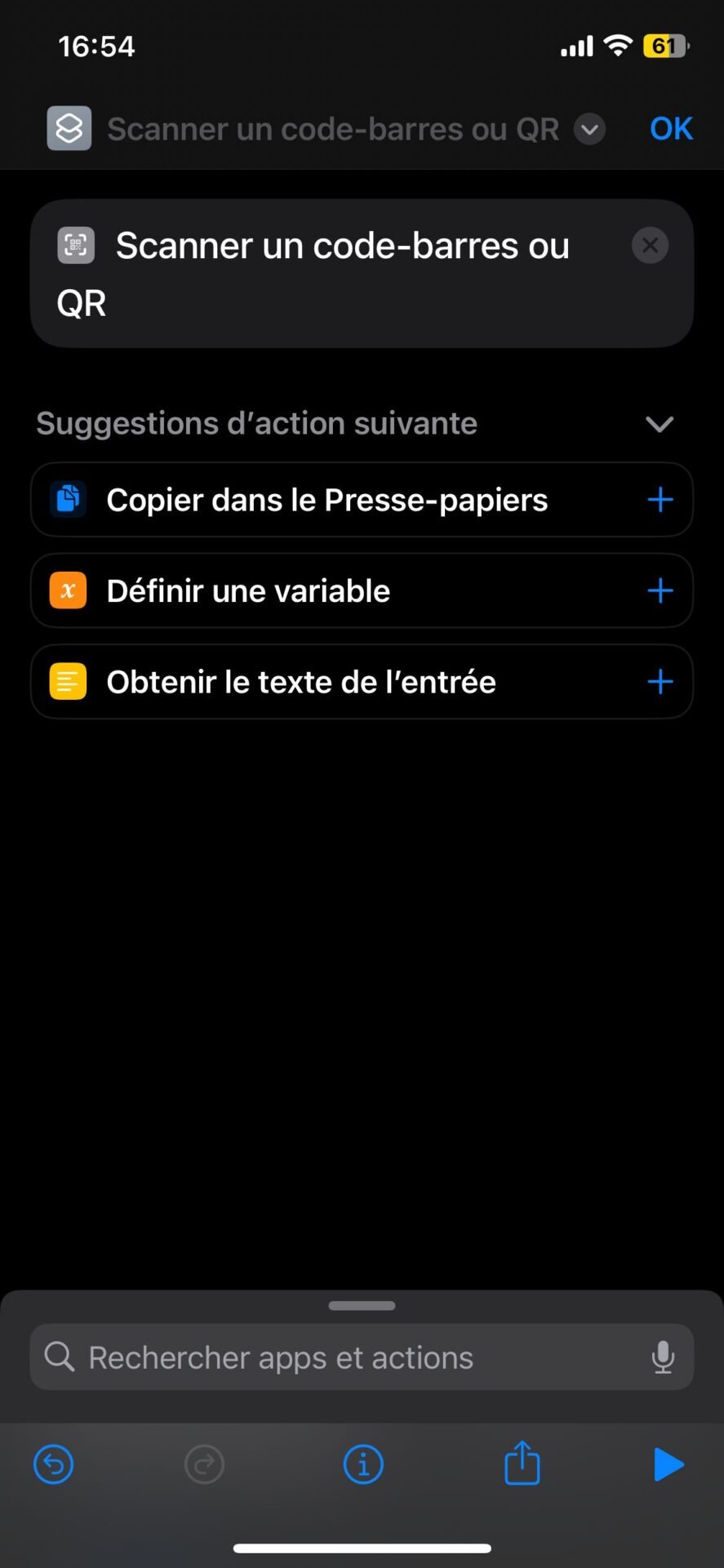Viewport: 724px width, 1568px height.
Task: Add Définir une variable action
Action: point(660,590)
